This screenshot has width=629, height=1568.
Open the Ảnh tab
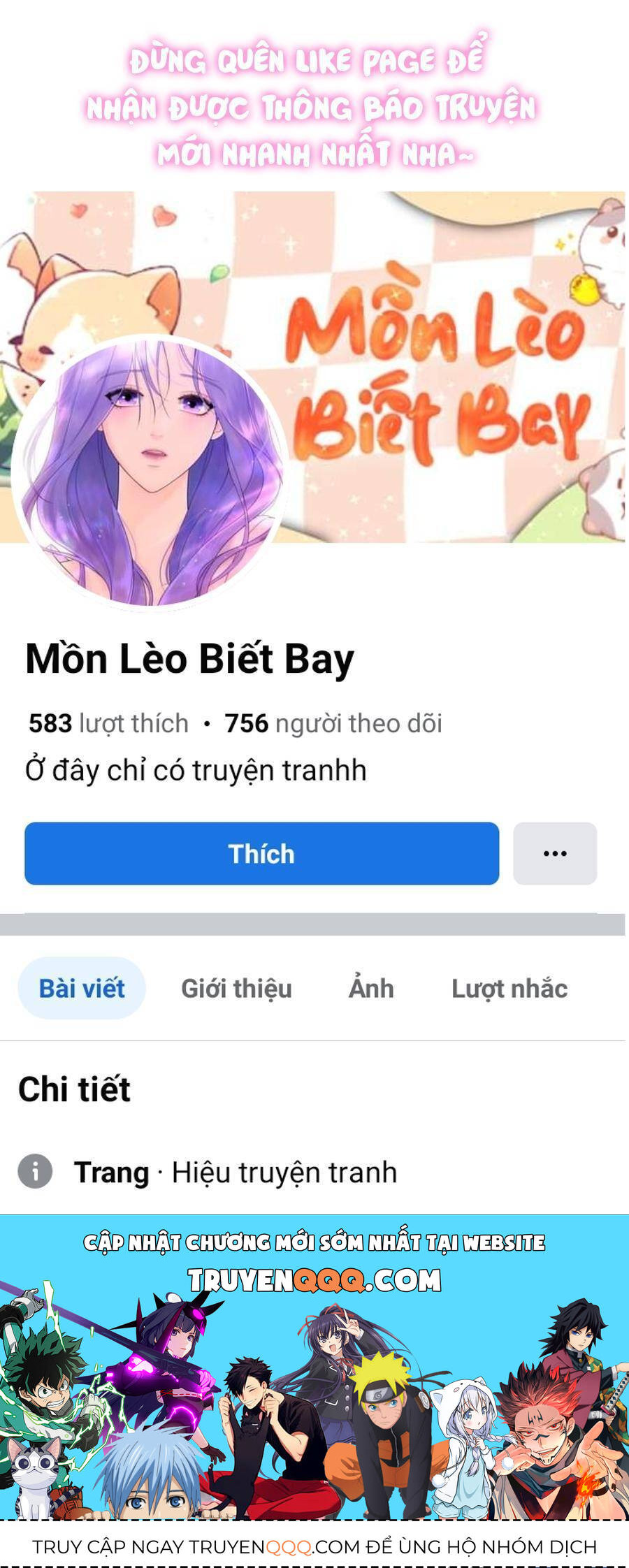click(371, 988)
